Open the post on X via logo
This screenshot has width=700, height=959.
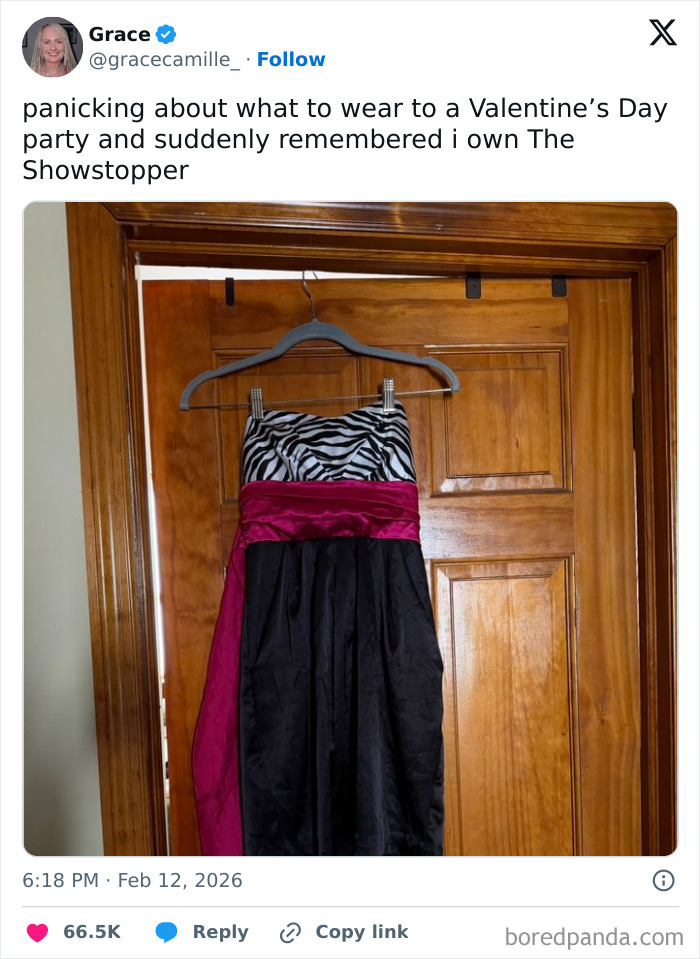(662, 34)
